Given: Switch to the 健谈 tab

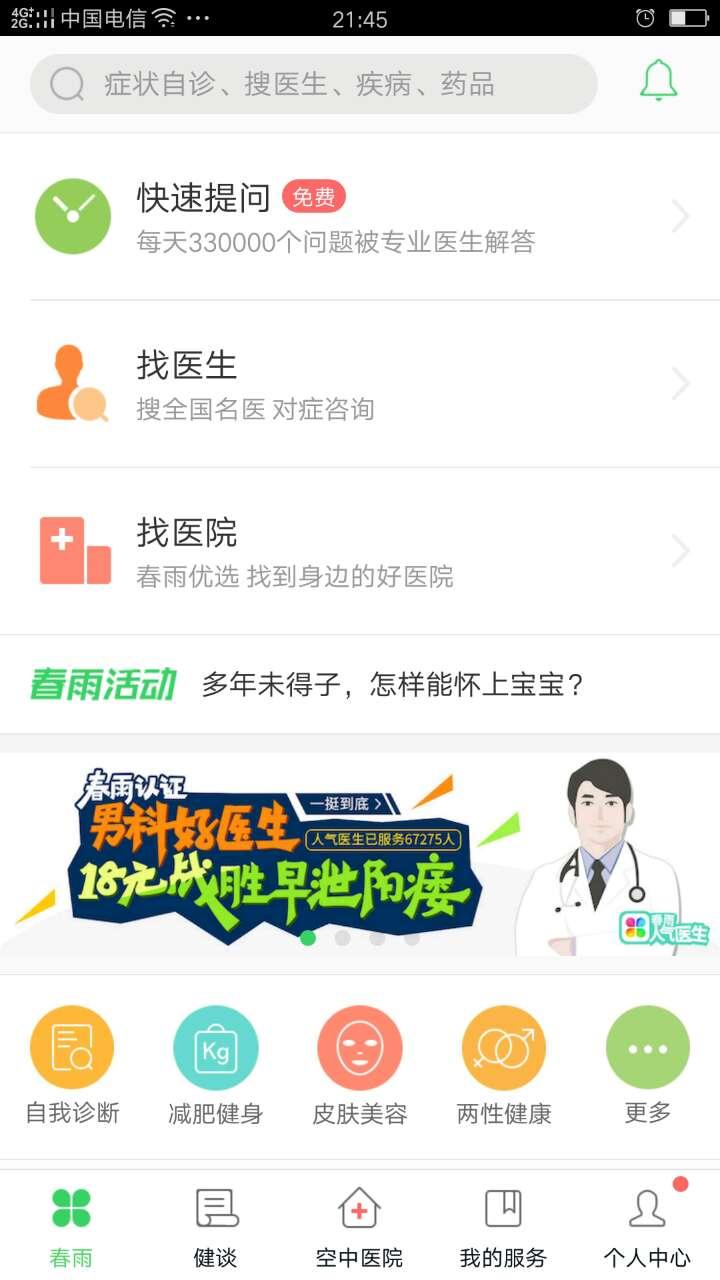Looking at the screenshot, I should pos(216,1224).
